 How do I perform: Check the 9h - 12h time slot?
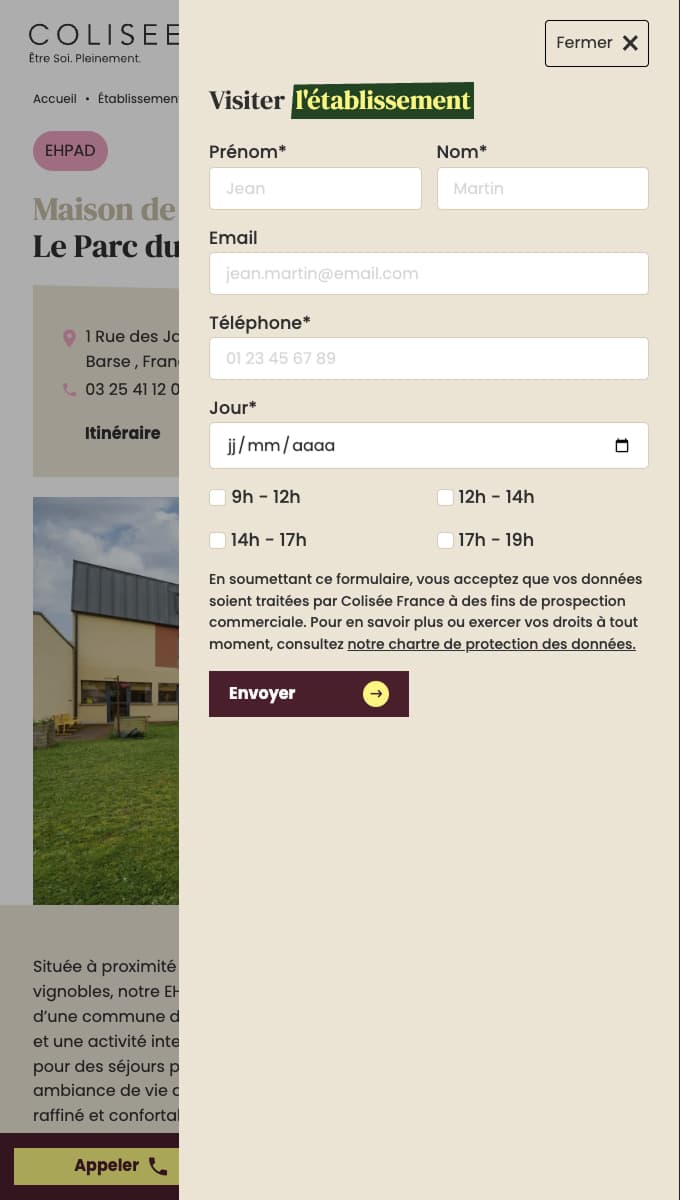(218, 498)
